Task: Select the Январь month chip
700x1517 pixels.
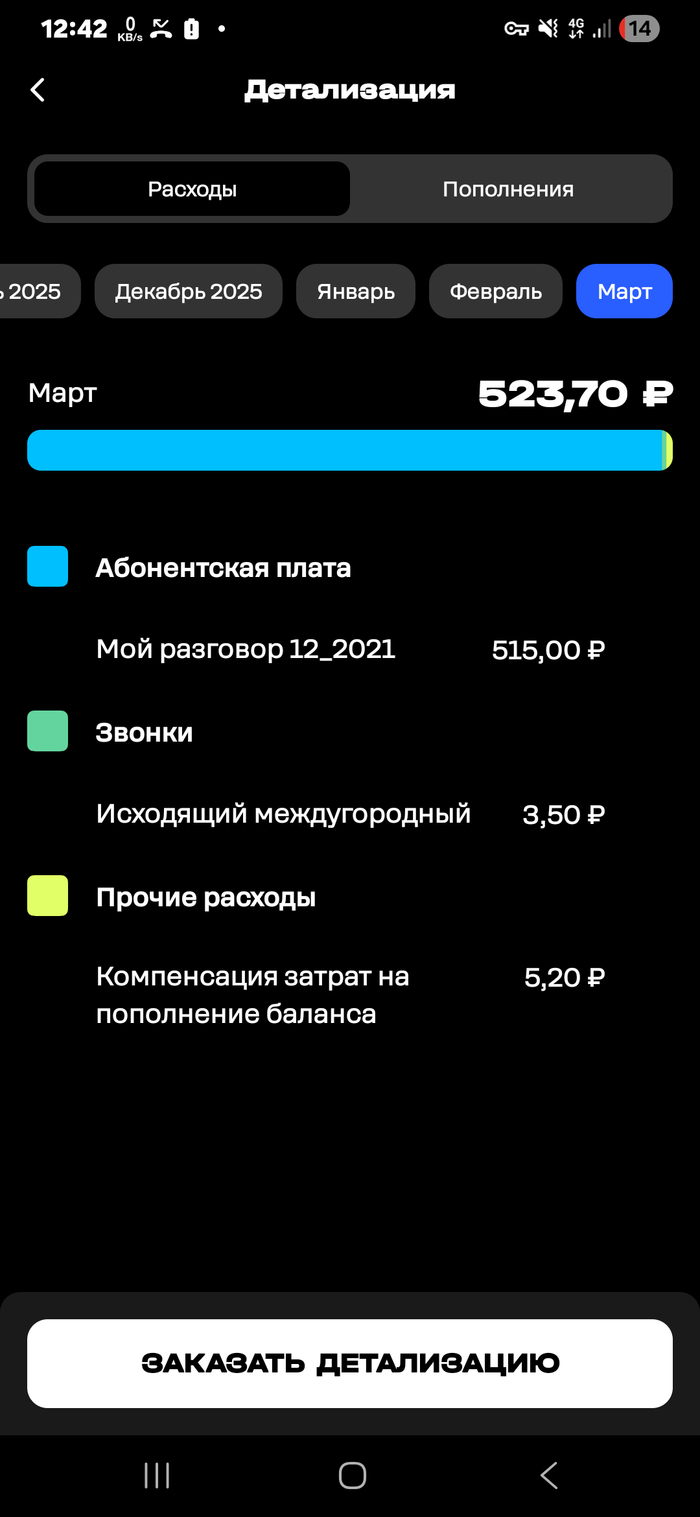Action: (356, 291)
